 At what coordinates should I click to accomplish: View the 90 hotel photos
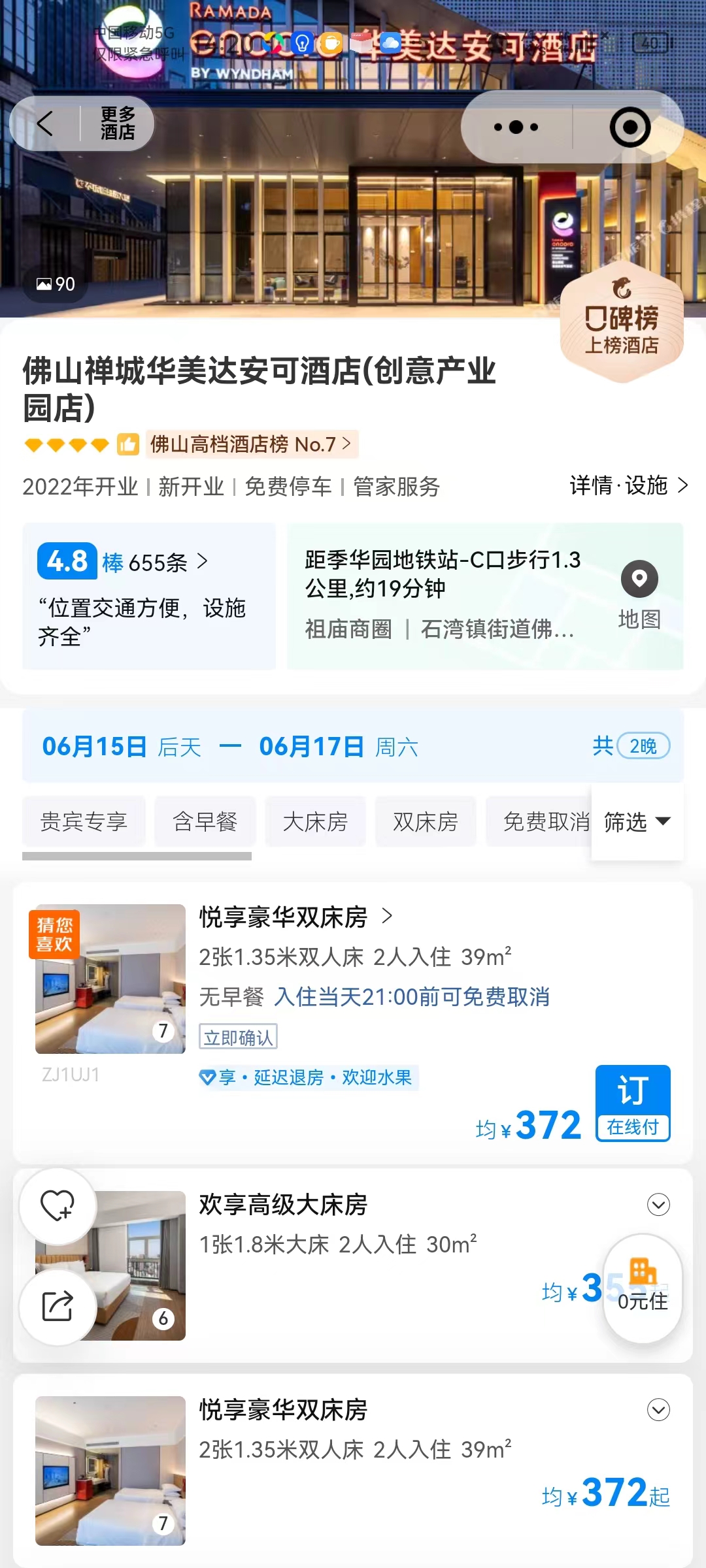click(56, 284)
